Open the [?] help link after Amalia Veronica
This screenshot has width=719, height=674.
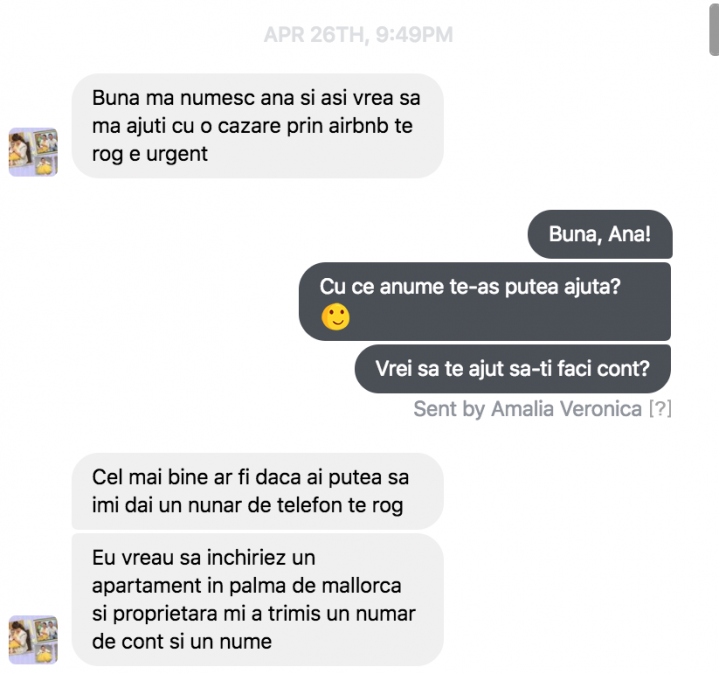659,410
